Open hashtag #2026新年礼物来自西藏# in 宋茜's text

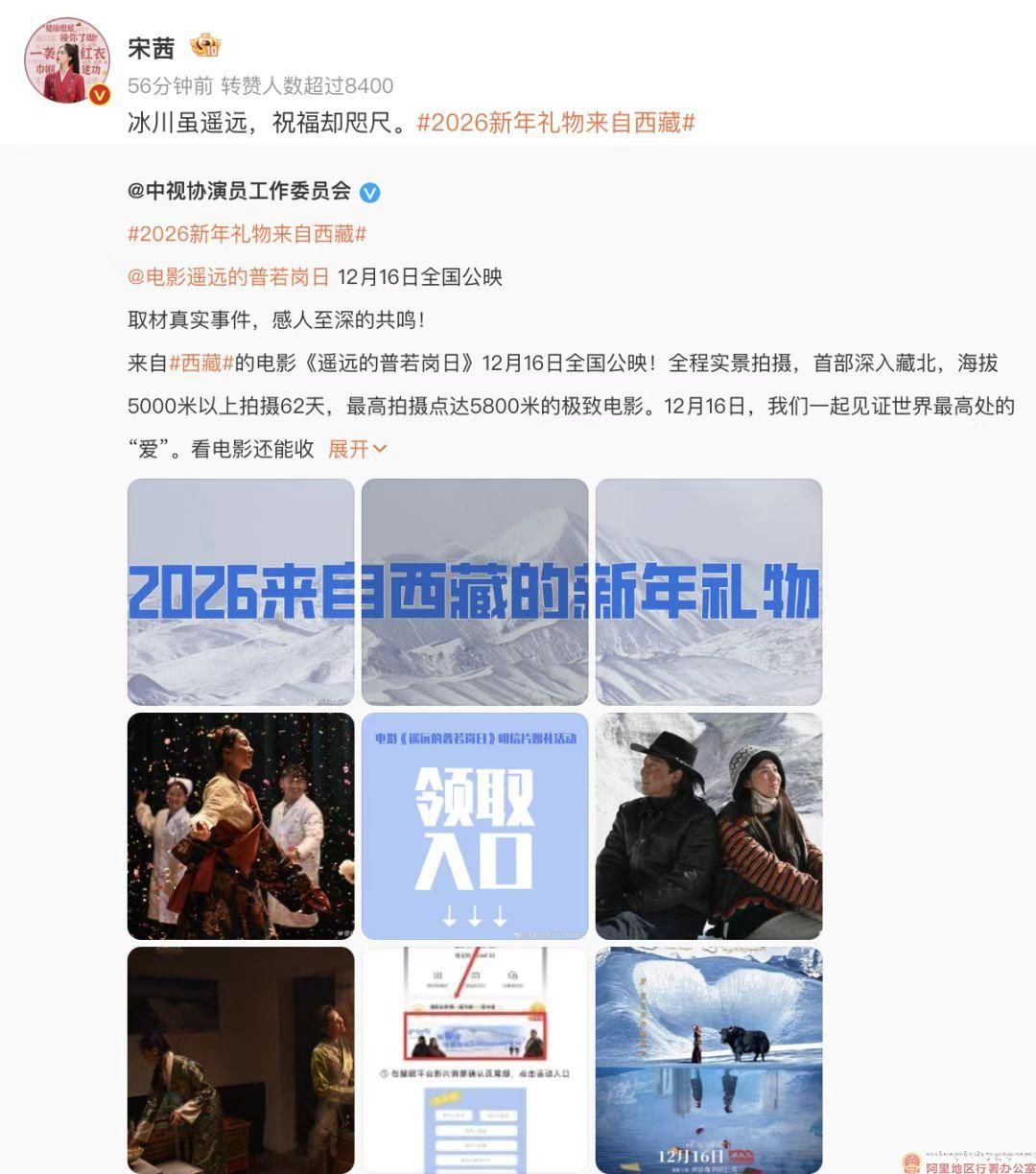point(555,123)
